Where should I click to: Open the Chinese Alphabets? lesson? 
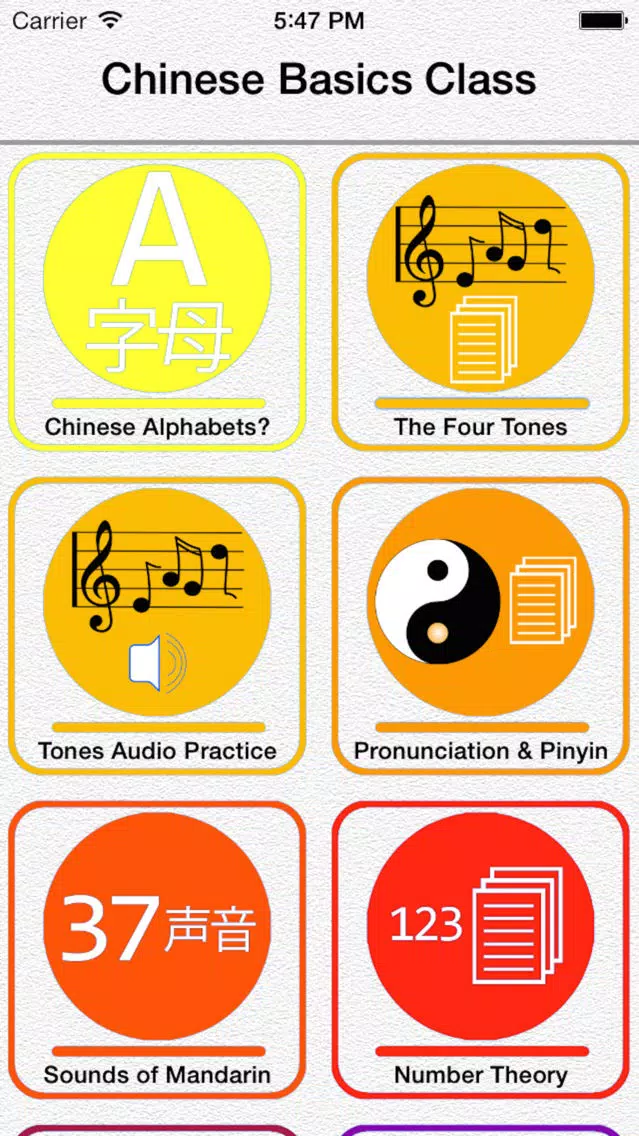pos(157,302)
